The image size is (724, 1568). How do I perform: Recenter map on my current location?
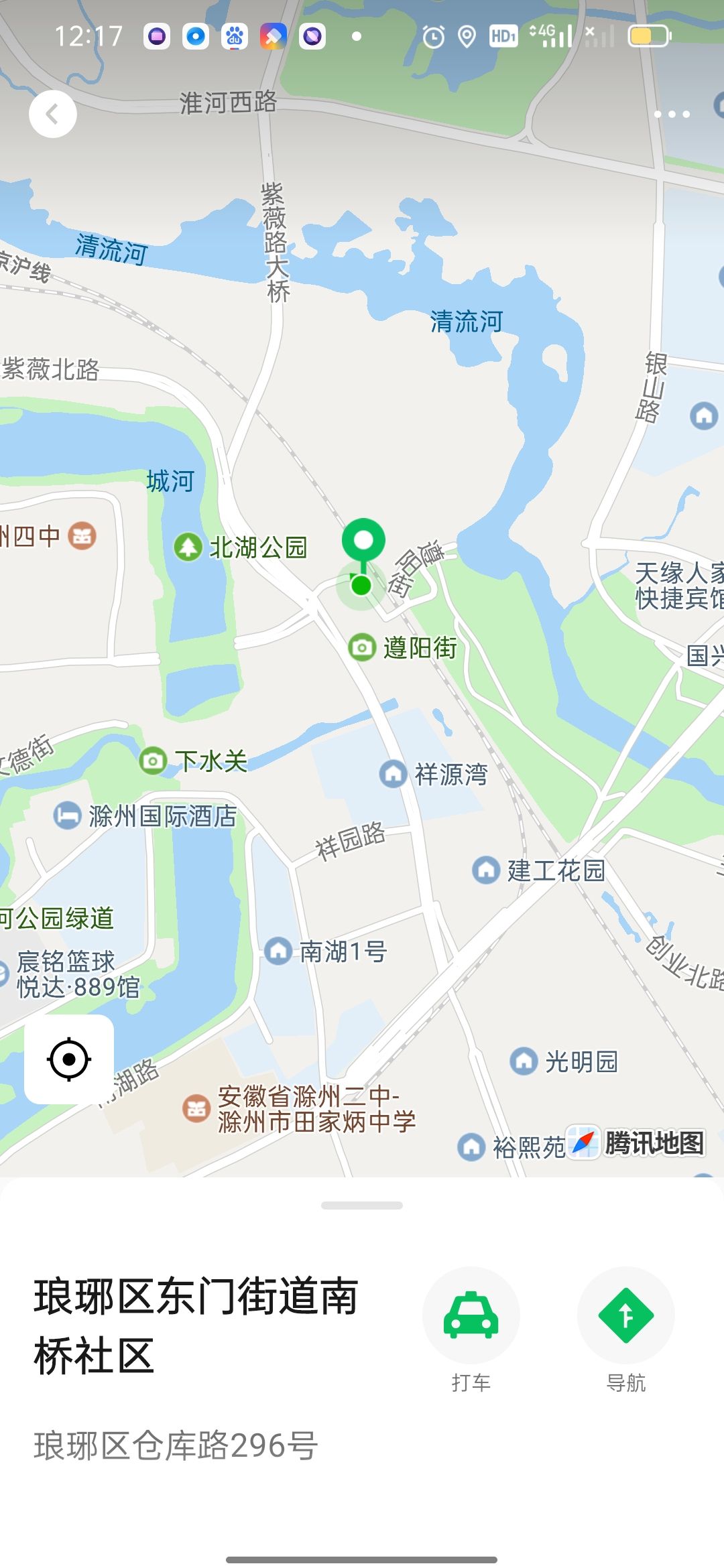pos(69,1059)
